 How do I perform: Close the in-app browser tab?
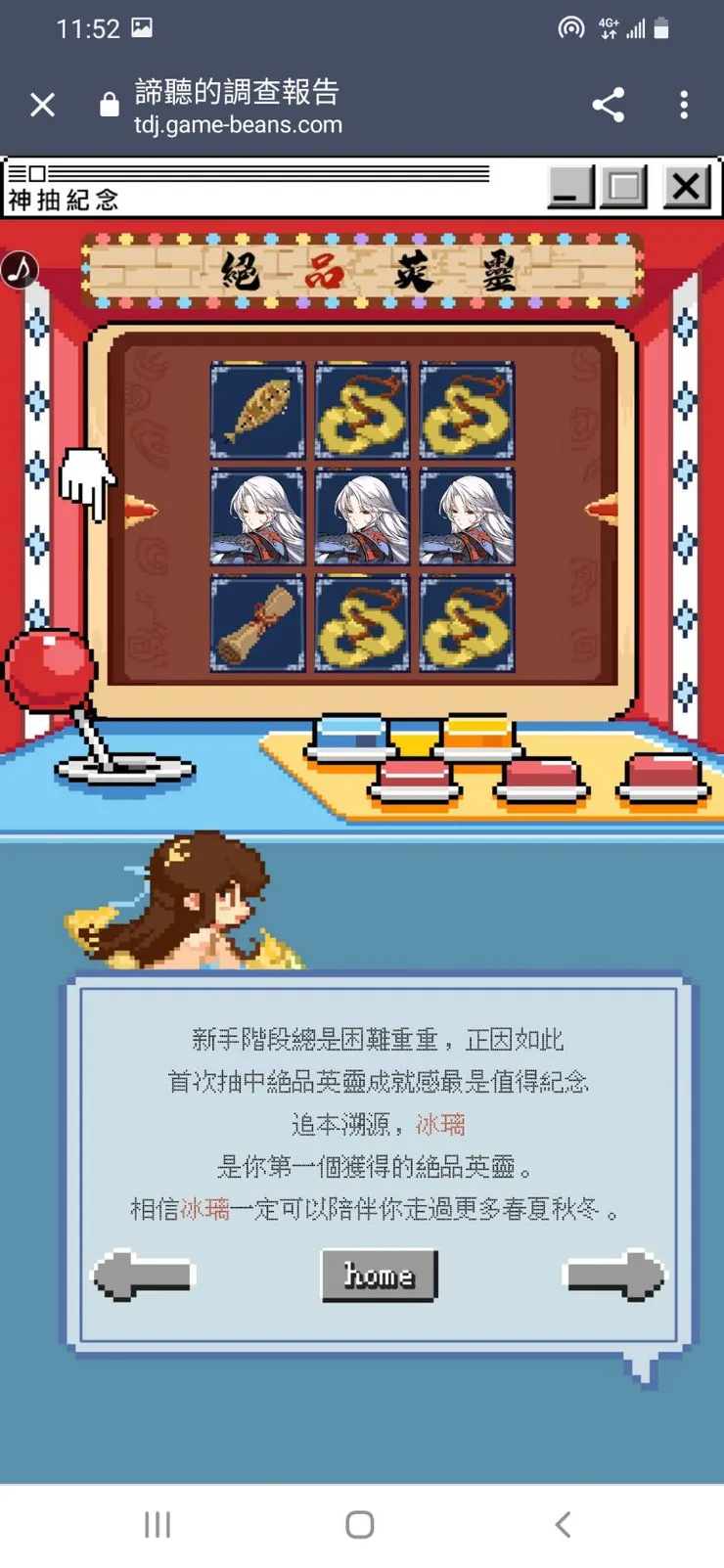[x=42, y=105]
